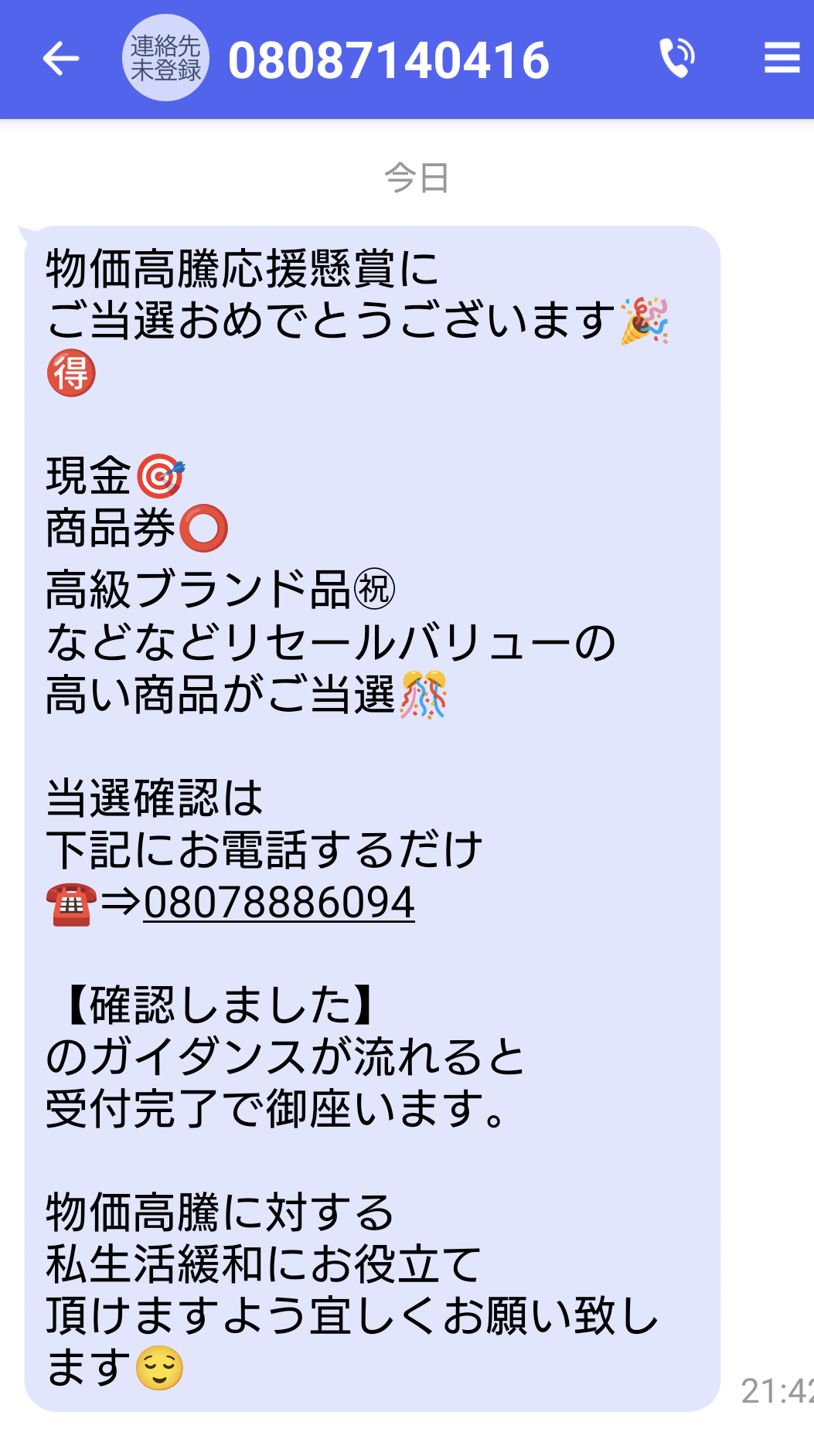
Task: Go back using the arrow
Action: (60, 59)
